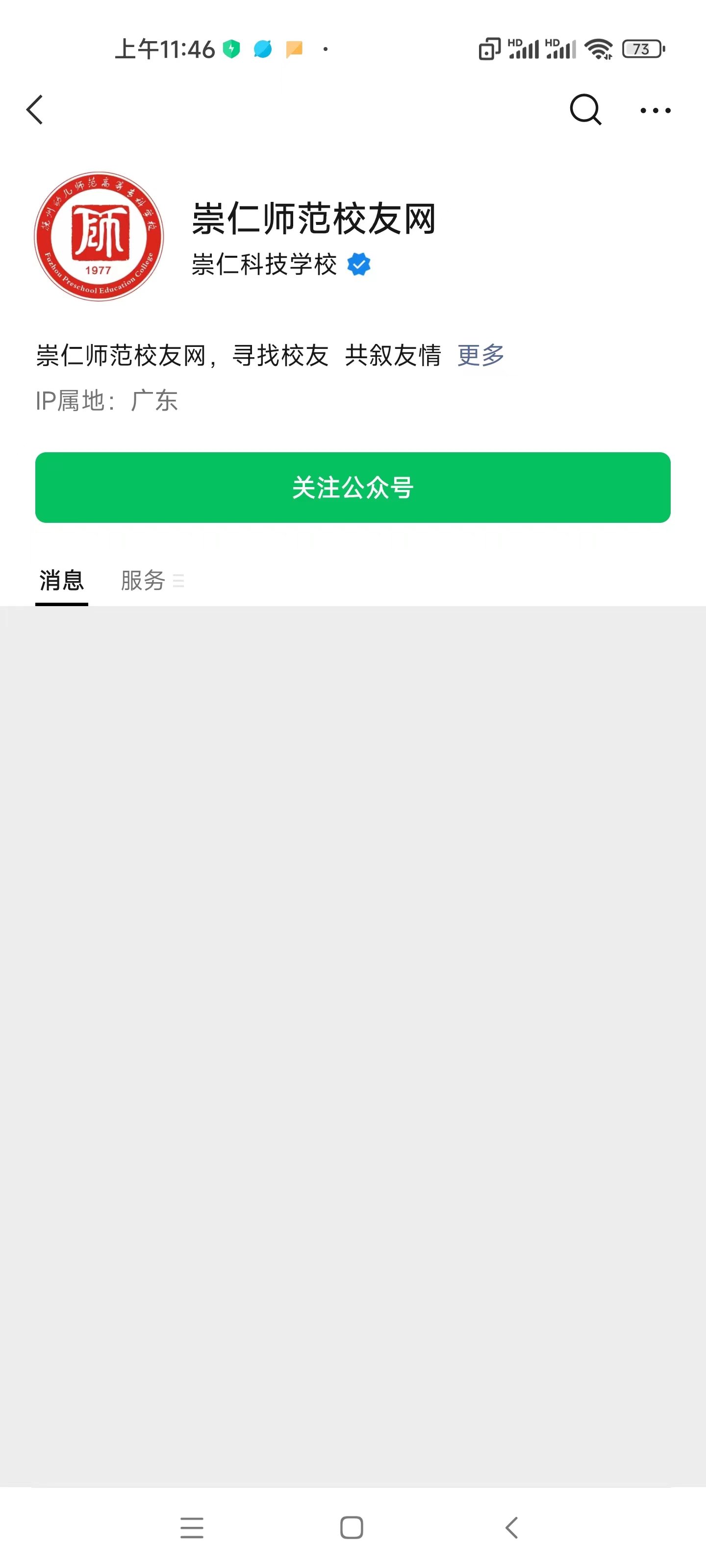This screenshot has width=706, height=1568.
Task: Select the 消息 tab
Action: [x=61, y=580]
